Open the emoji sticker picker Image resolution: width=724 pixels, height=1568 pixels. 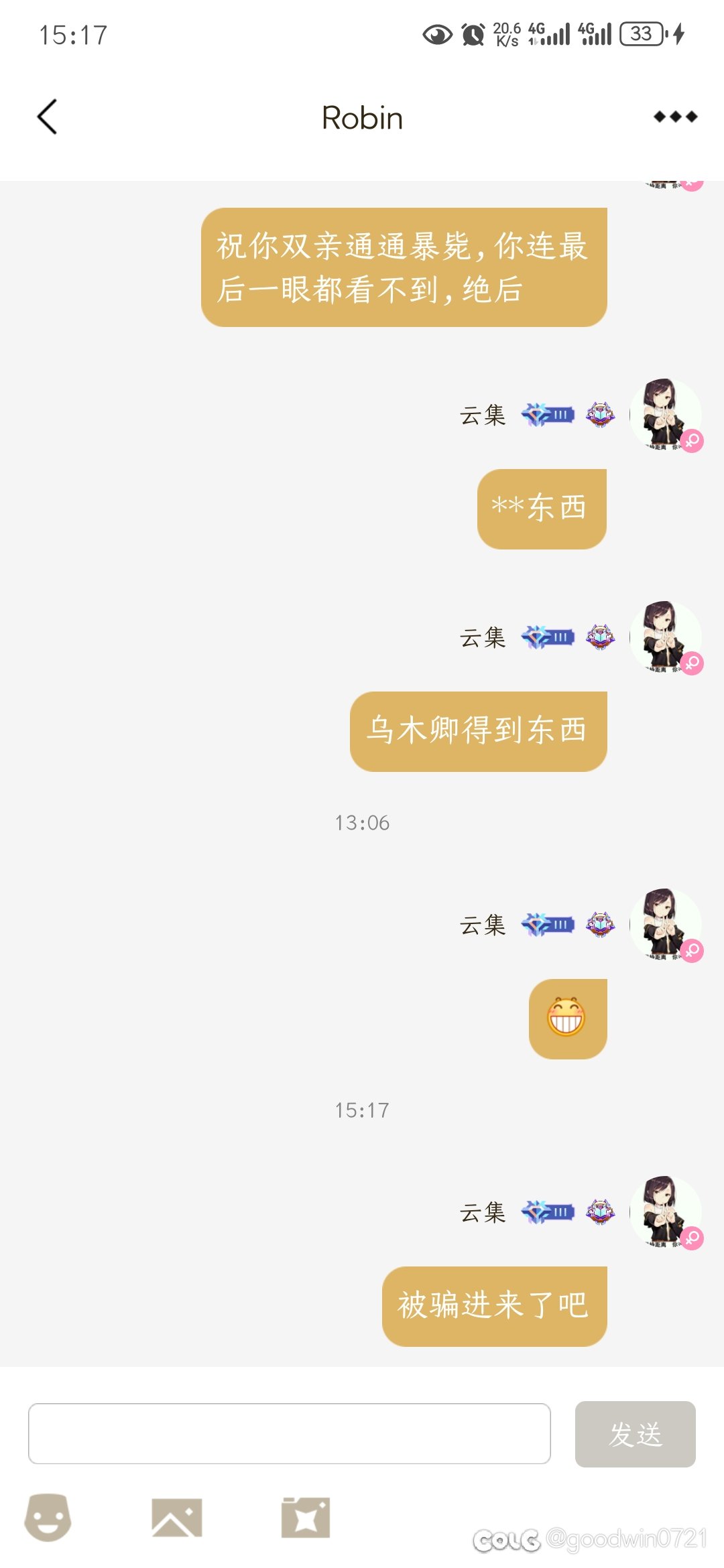tap(48, 1517)
